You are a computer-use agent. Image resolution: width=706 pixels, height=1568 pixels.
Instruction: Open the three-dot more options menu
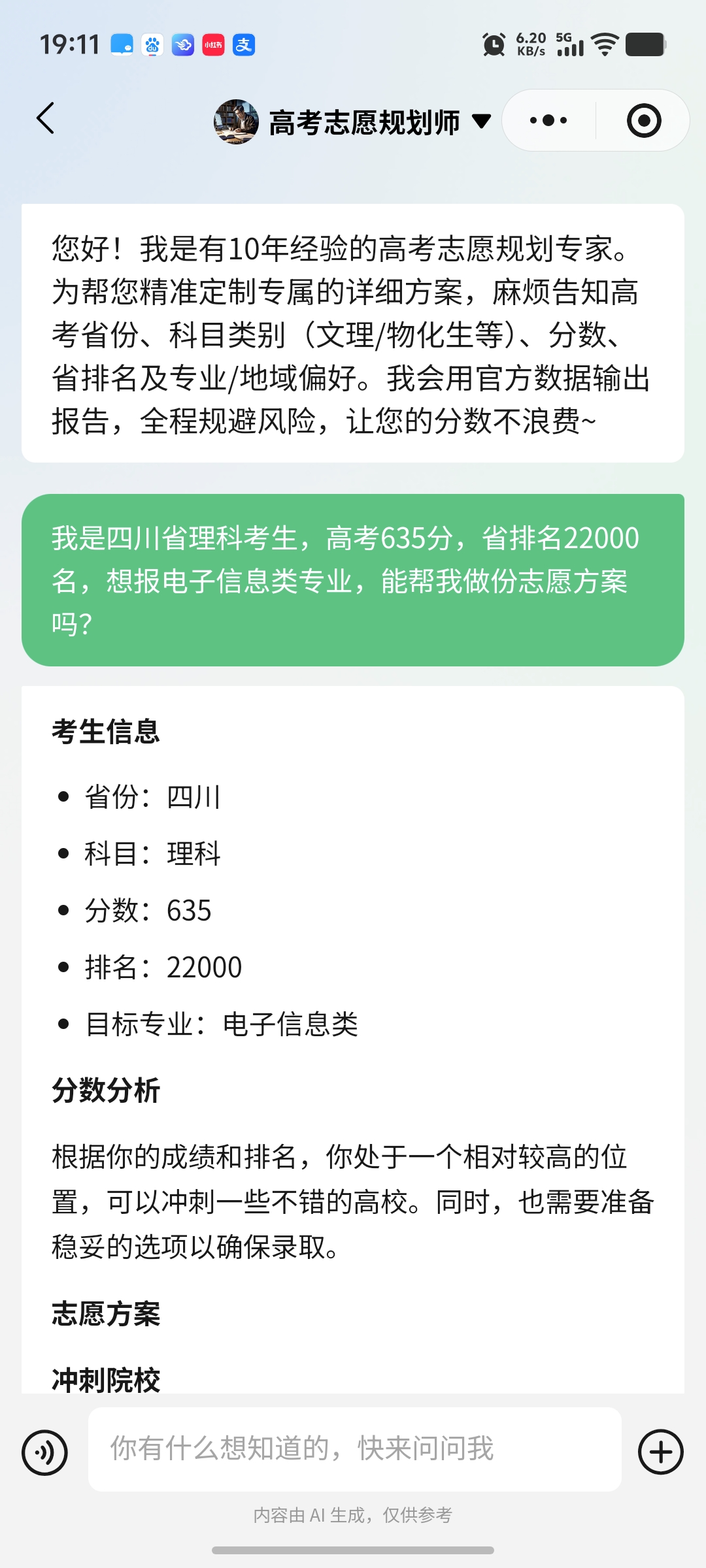click(548, 121)
